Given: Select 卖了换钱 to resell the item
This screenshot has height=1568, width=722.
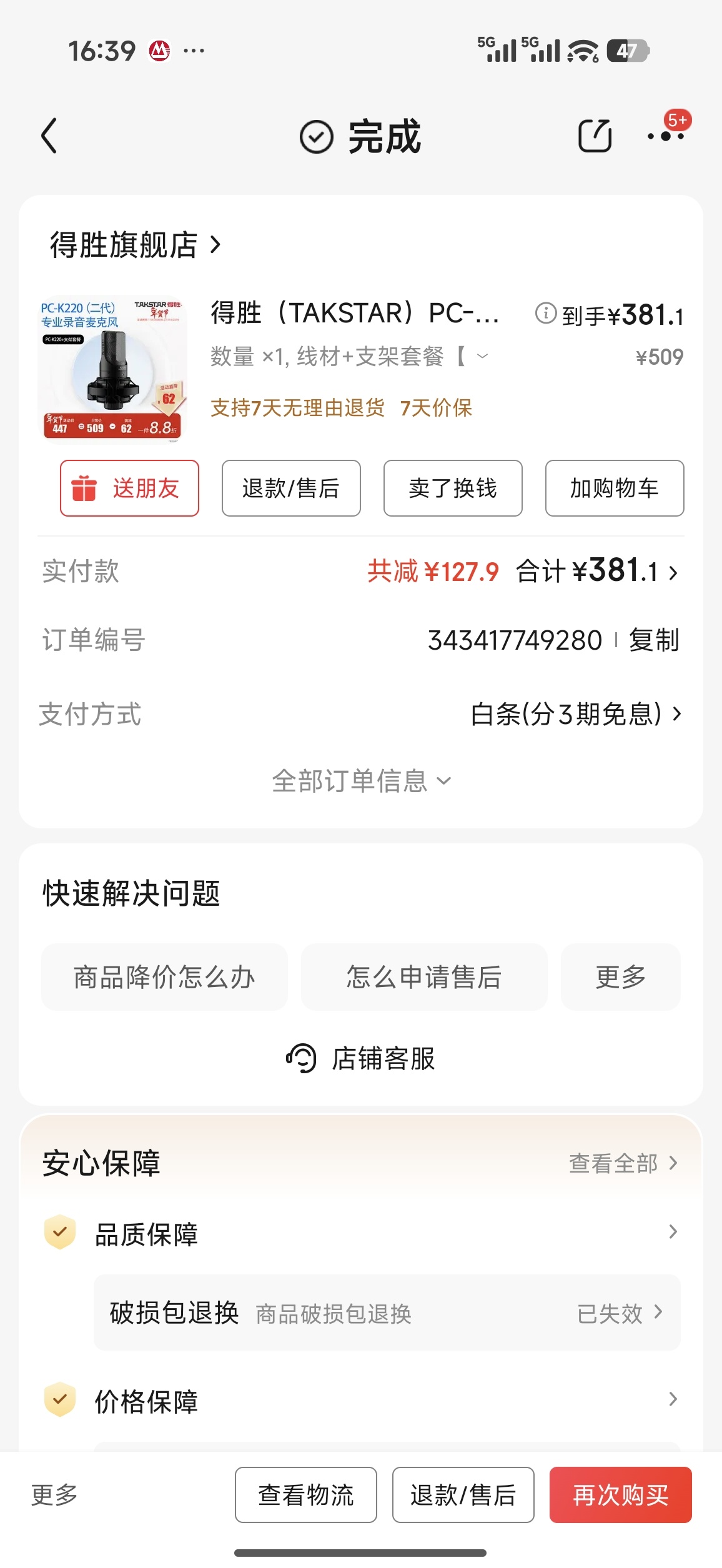Looking at the screenshot, I should [453, 489].
